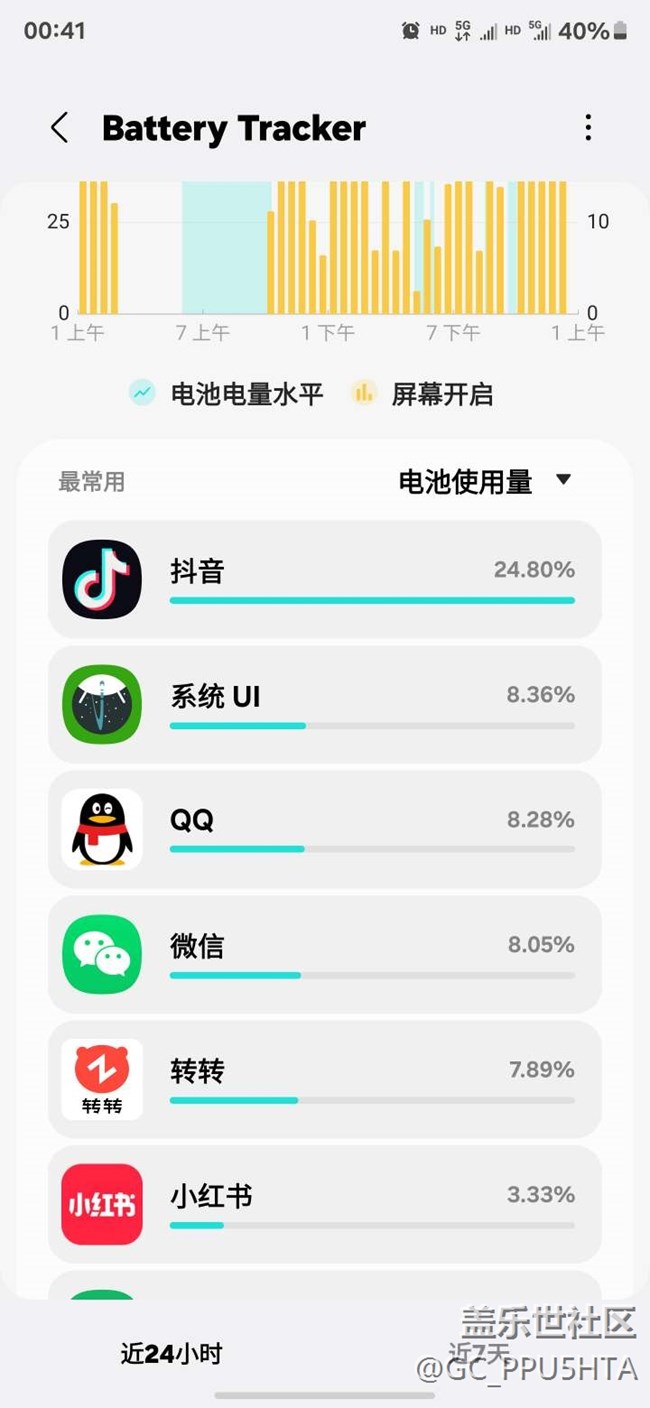Open 微信 battery usage details
Viewport: 650px width, 1408px height.
point(325,954)
